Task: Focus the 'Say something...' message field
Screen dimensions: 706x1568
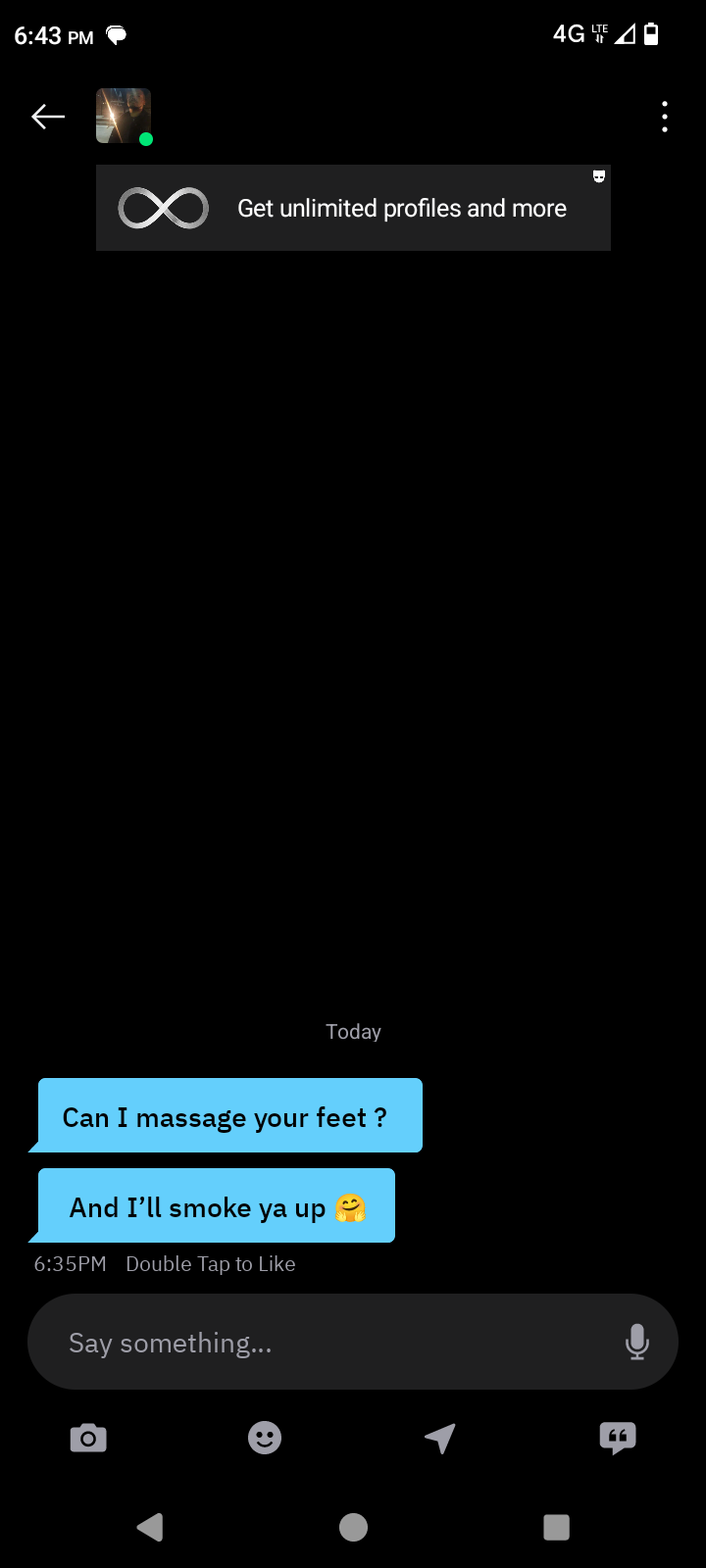Action: (x=324, y=1343)
